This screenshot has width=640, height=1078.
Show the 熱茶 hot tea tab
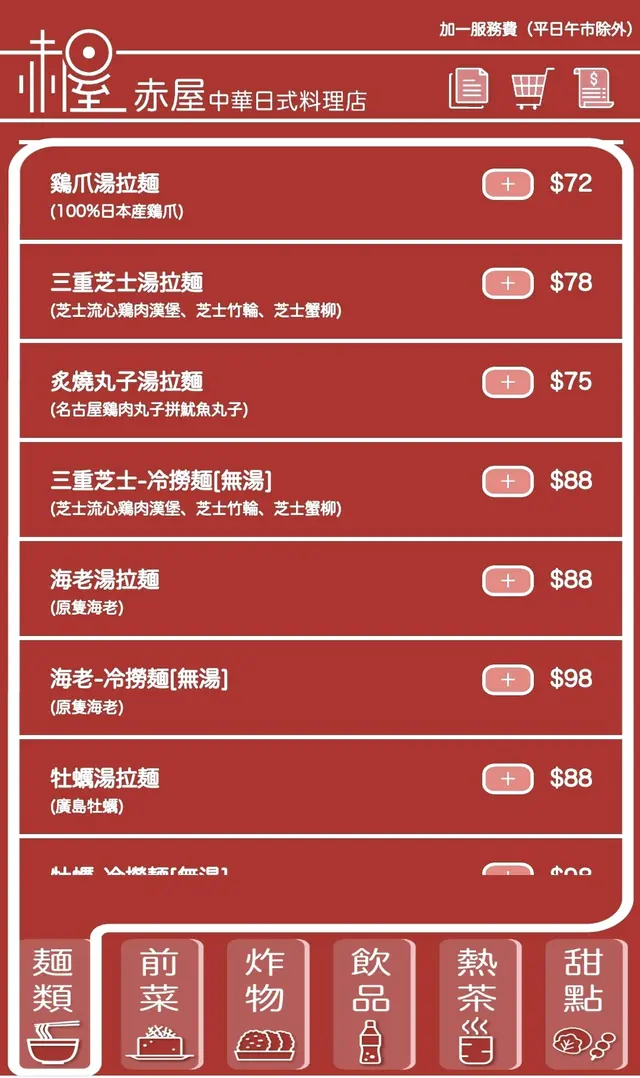coord(478,1001)
